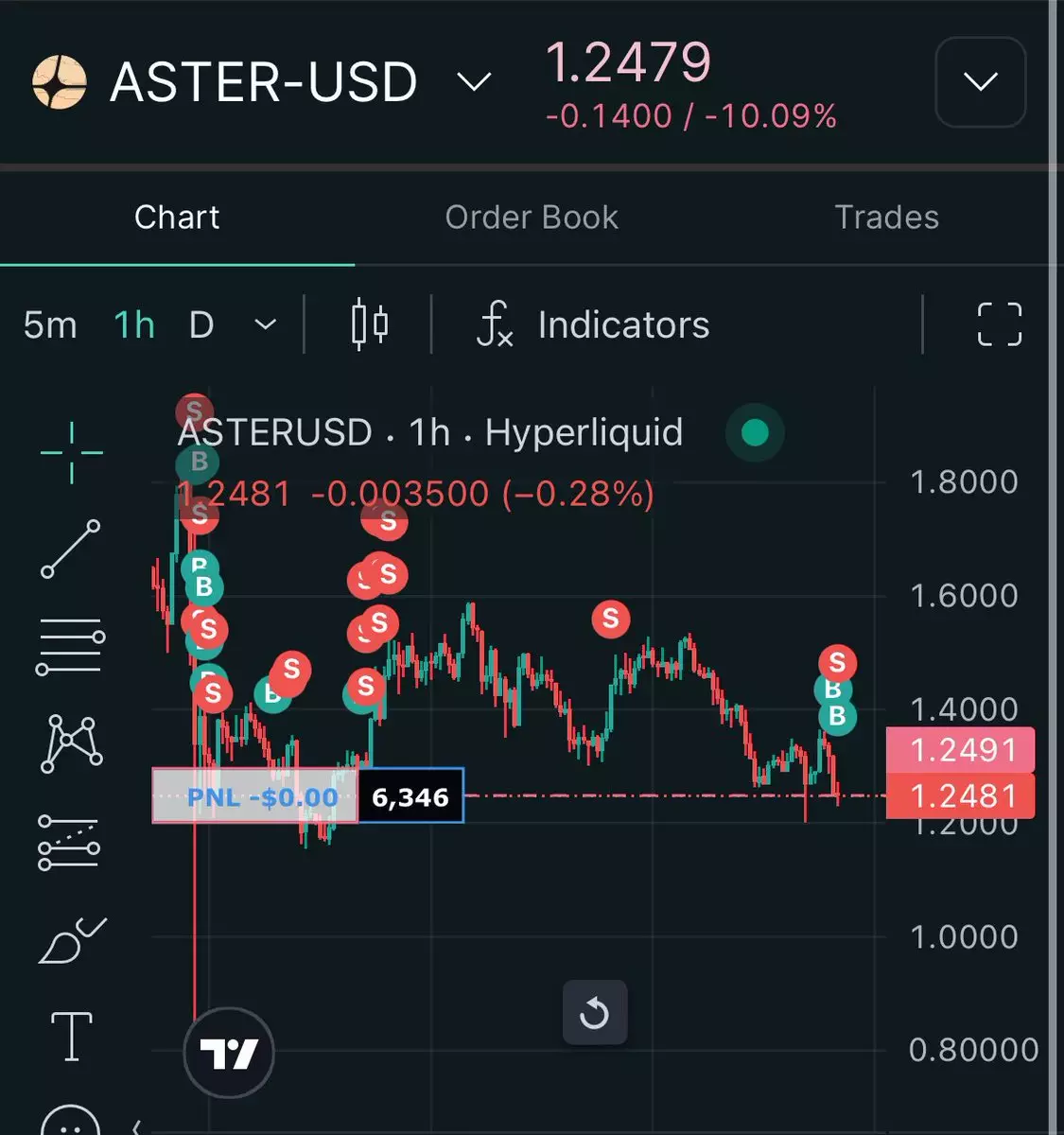Select the brush drawing tool
This screenshot has width=1064, height=1135.
(71, 940)
